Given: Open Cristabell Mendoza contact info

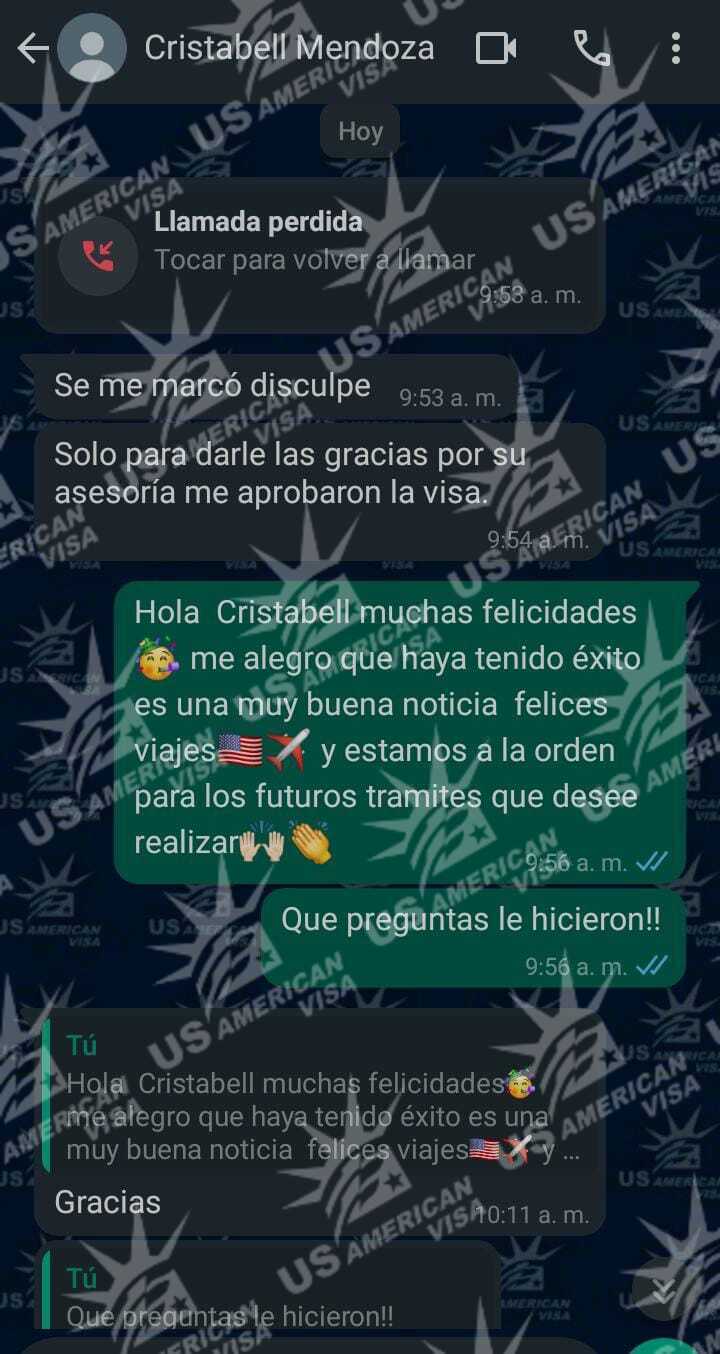Looking at the screenshot, I should pyautogui.click(x=290, y=48).
